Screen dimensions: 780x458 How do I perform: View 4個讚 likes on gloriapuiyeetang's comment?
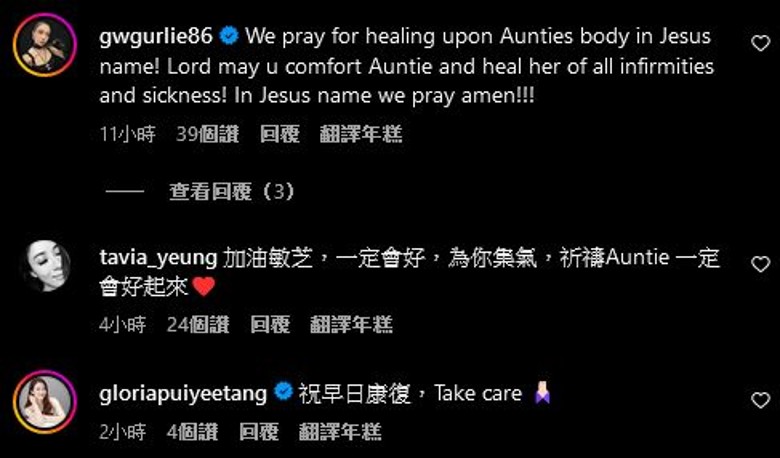(x=192, y=432)
